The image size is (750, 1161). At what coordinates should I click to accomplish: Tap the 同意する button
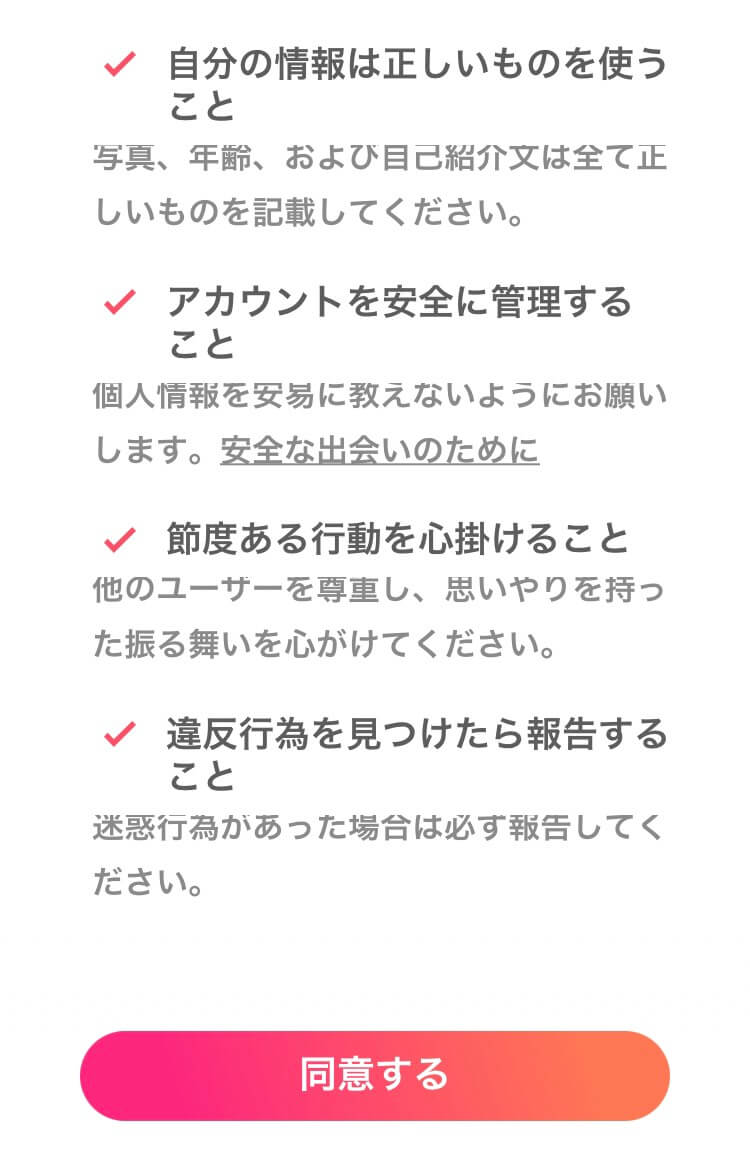tap(374, 1075)
